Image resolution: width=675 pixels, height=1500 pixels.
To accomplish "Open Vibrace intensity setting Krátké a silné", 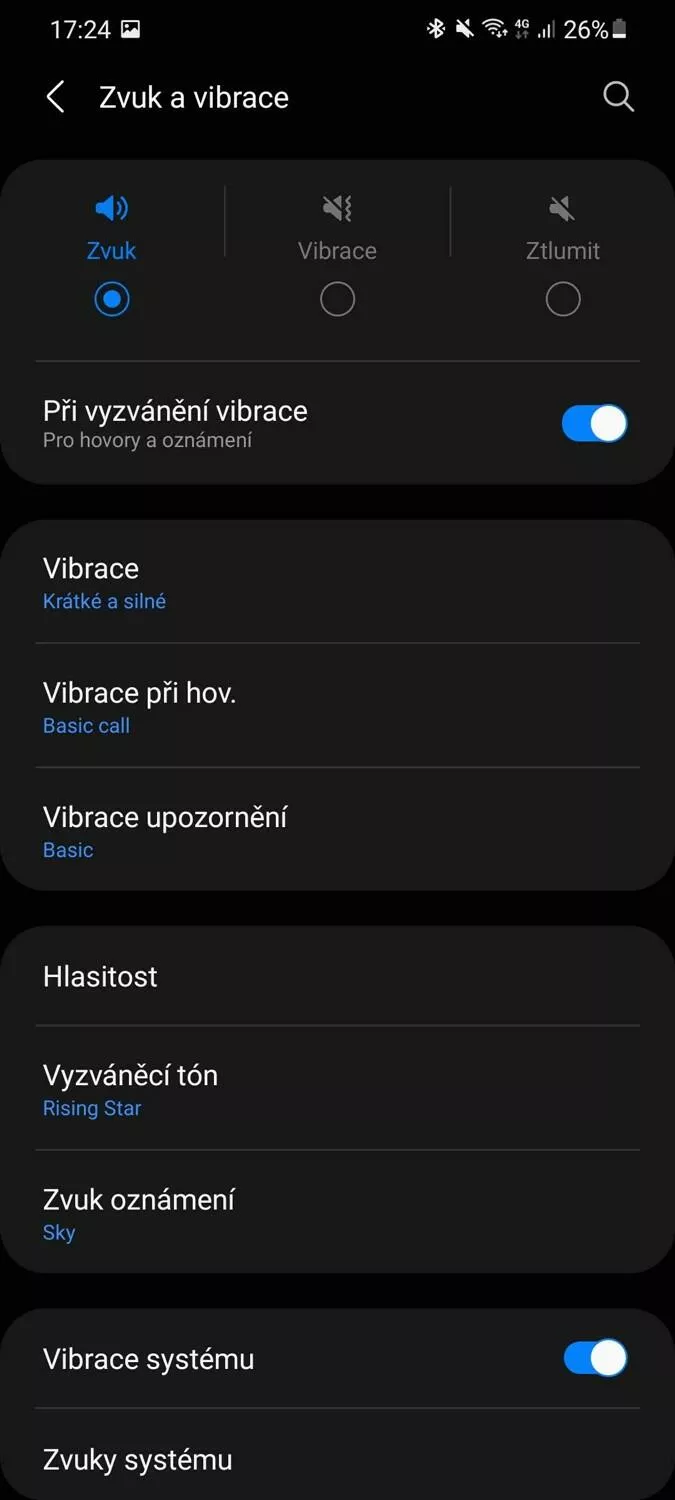I will 337,582.
